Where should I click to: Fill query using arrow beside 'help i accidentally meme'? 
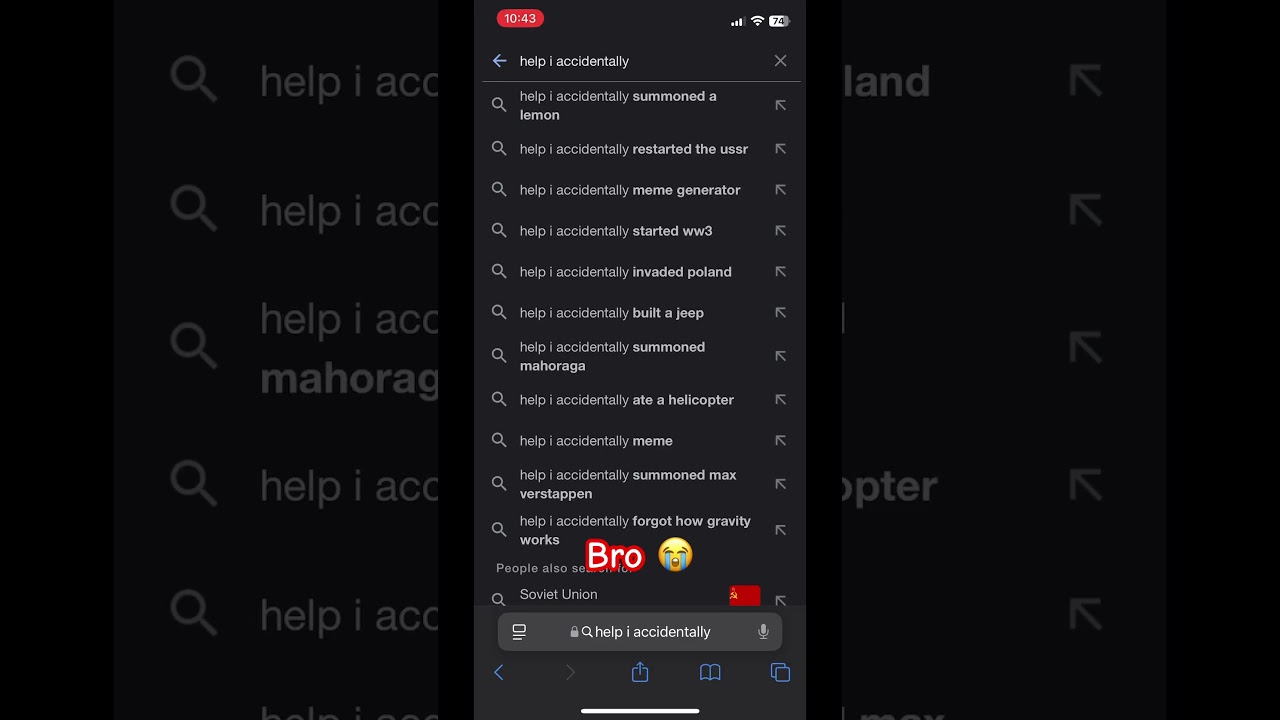[780, 441]
